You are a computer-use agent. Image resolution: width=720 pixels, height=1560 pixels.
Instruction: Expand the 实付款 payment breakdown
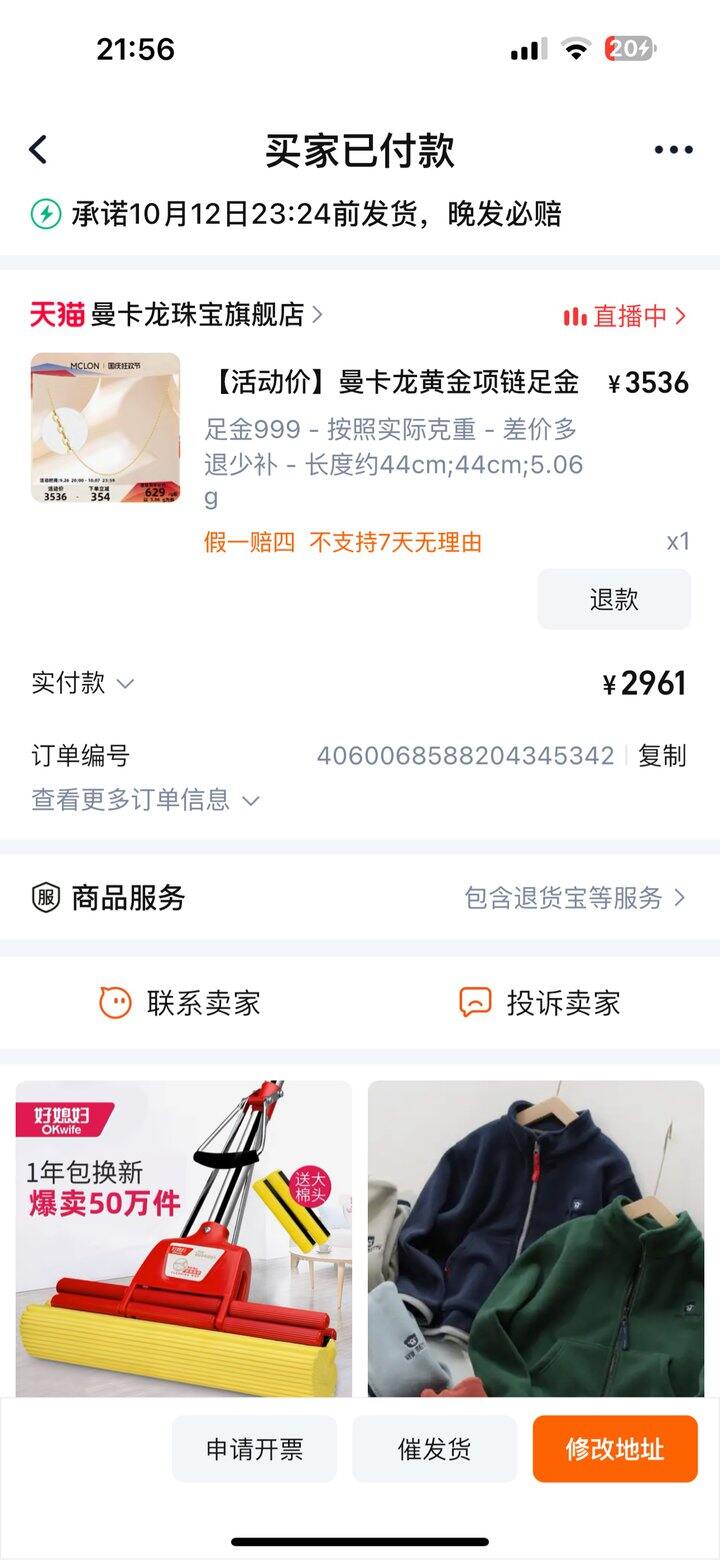pyautogui.click(x=82, y=683)
